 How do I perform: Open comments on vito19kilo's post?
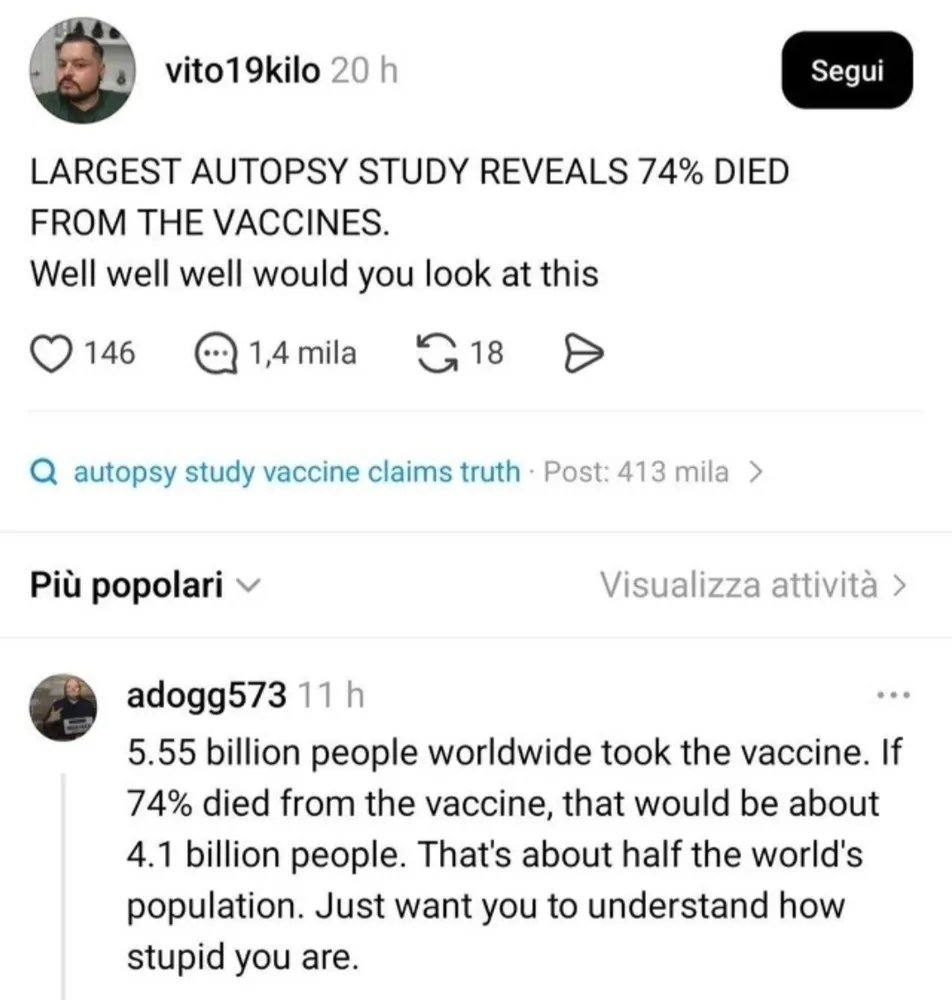coord(216,355)
